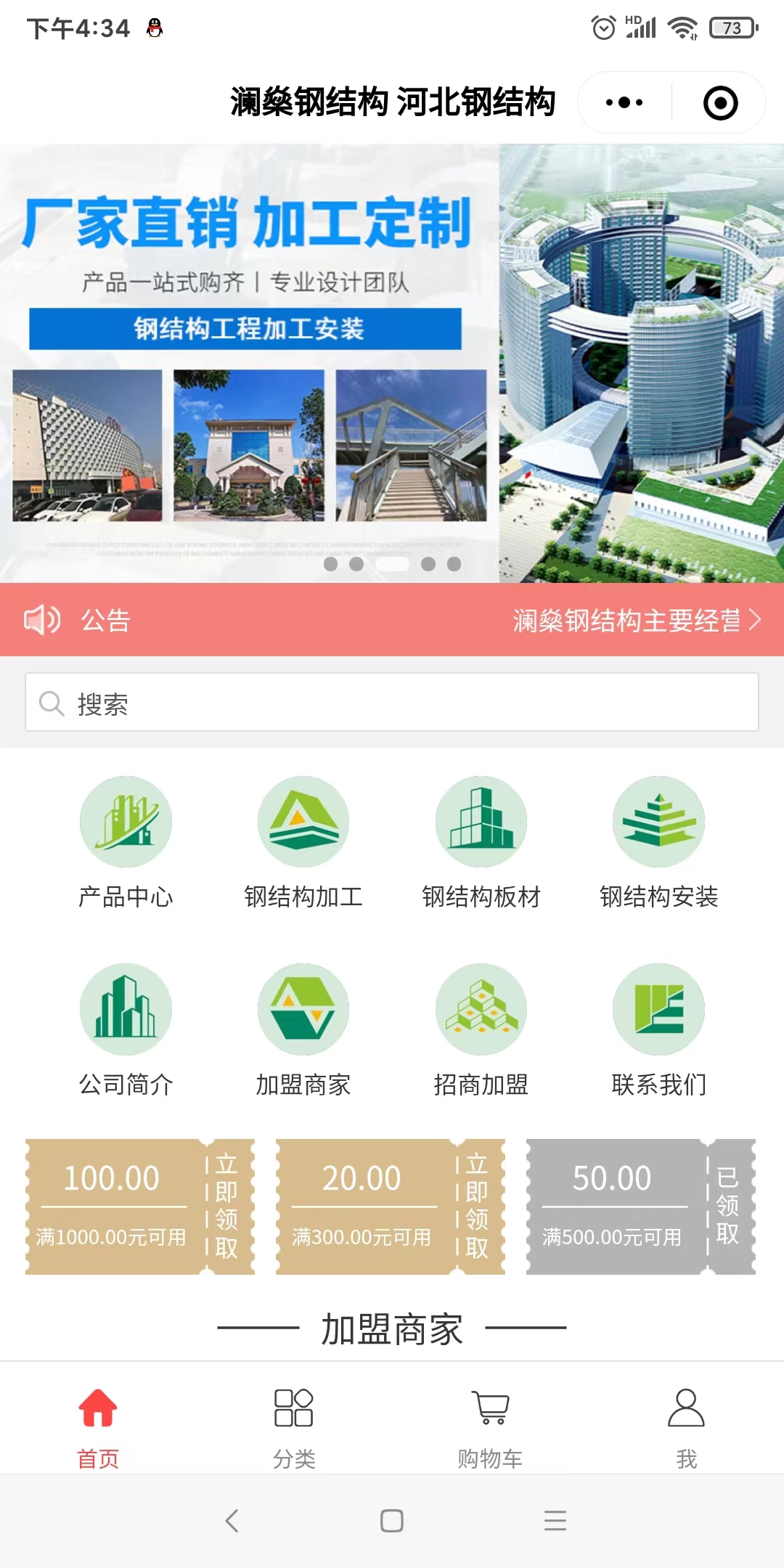The height and width of the screenshot is (1568, 784).
Task: Go back with the system back button
Action: tap(232, 1520)
